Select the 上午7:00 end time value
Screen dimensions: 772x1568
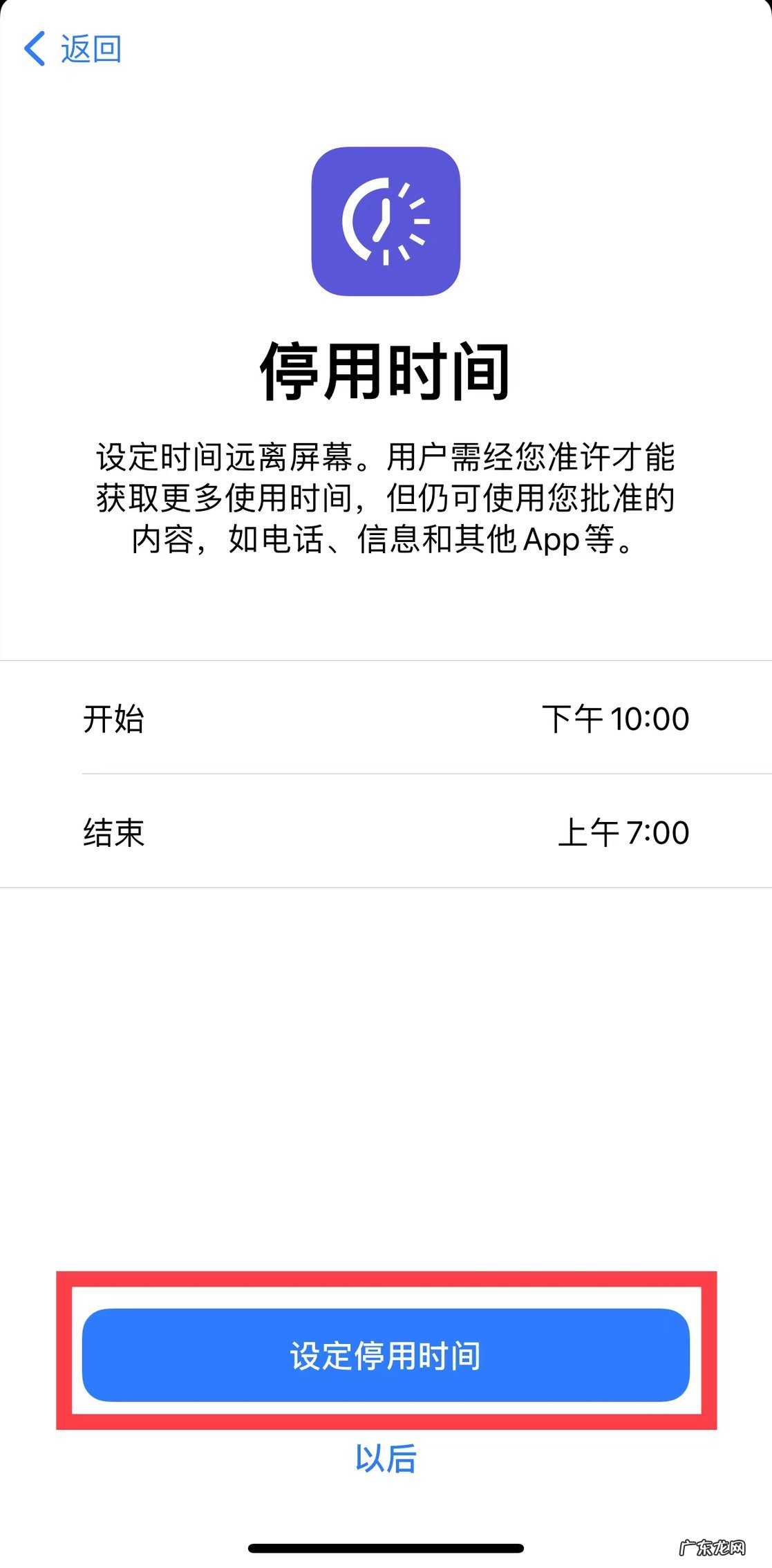621,833
